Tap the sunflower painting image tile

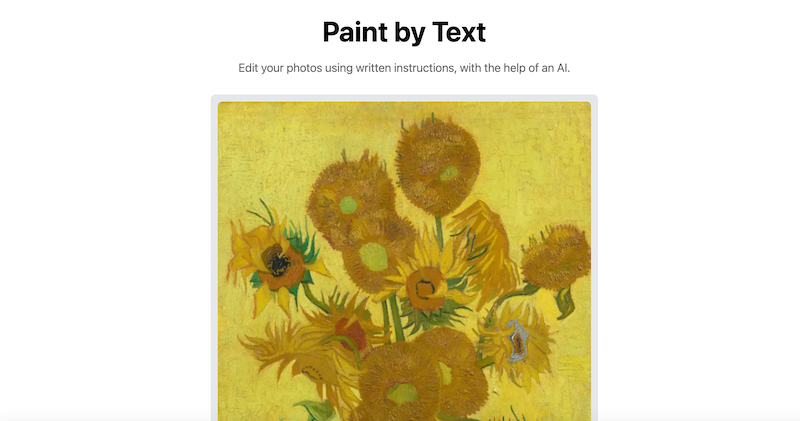pos(404,260)
